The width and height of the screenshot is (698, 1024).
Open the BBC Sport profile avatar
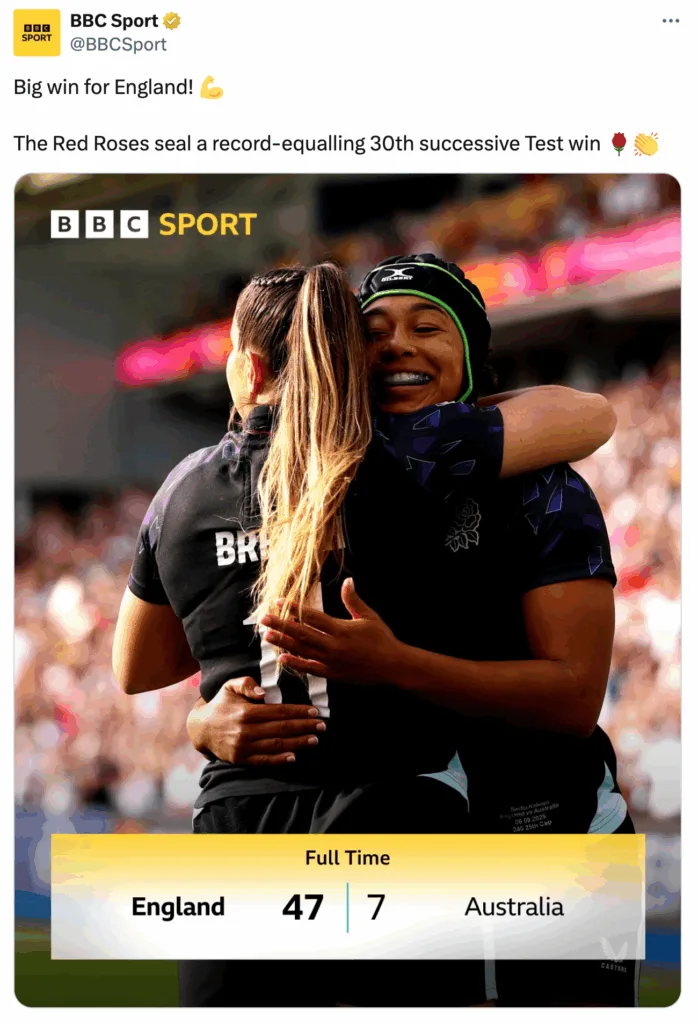pyautogui.click(x=36, y=32)
